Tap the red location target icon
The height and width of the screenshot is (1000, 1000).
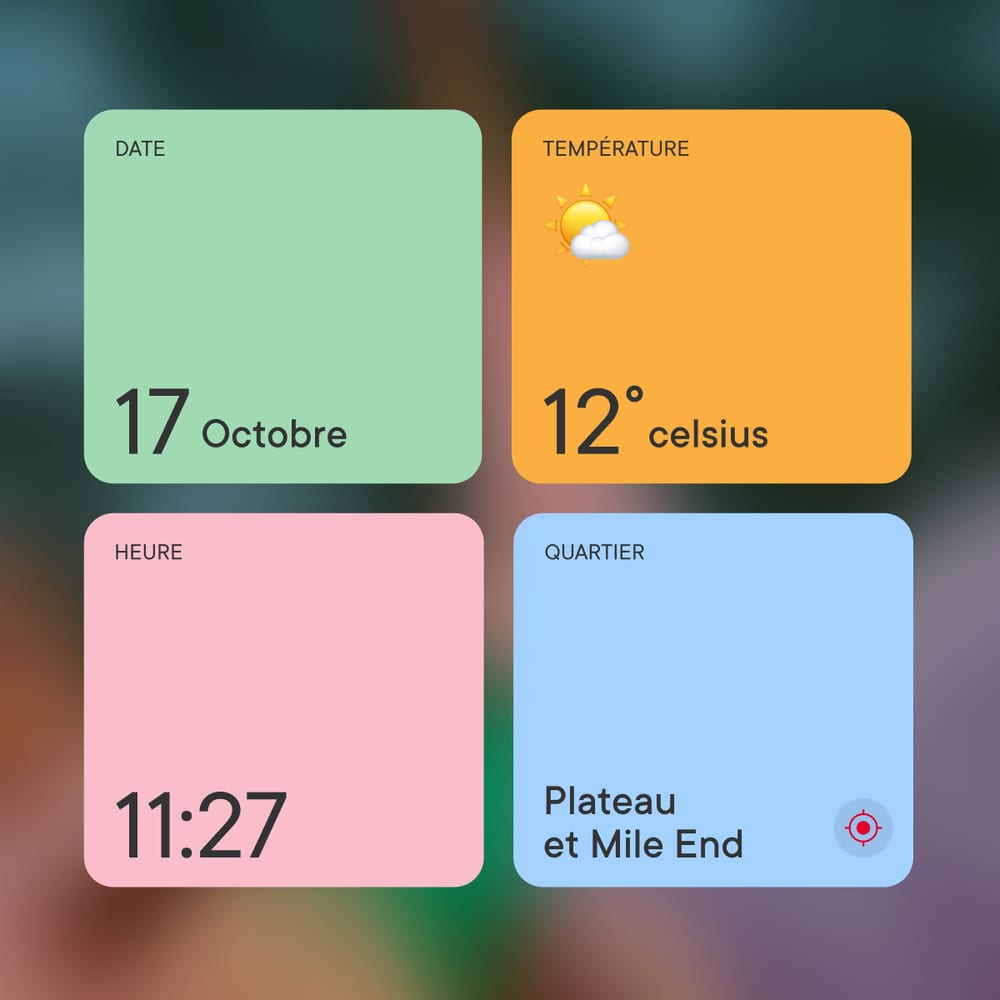[x=863, y=828]
